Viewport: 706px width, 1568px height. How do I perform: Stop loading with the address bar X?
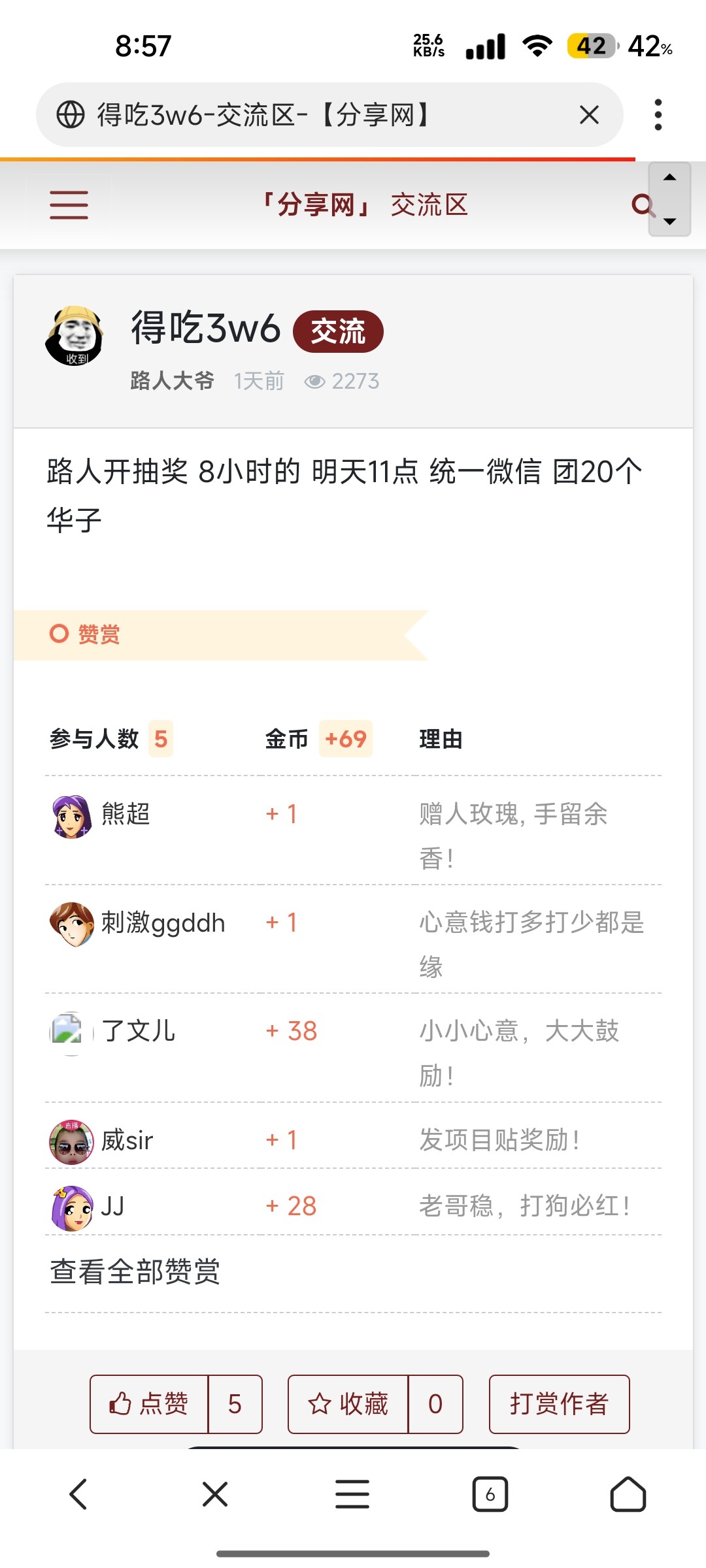point(589,115)
